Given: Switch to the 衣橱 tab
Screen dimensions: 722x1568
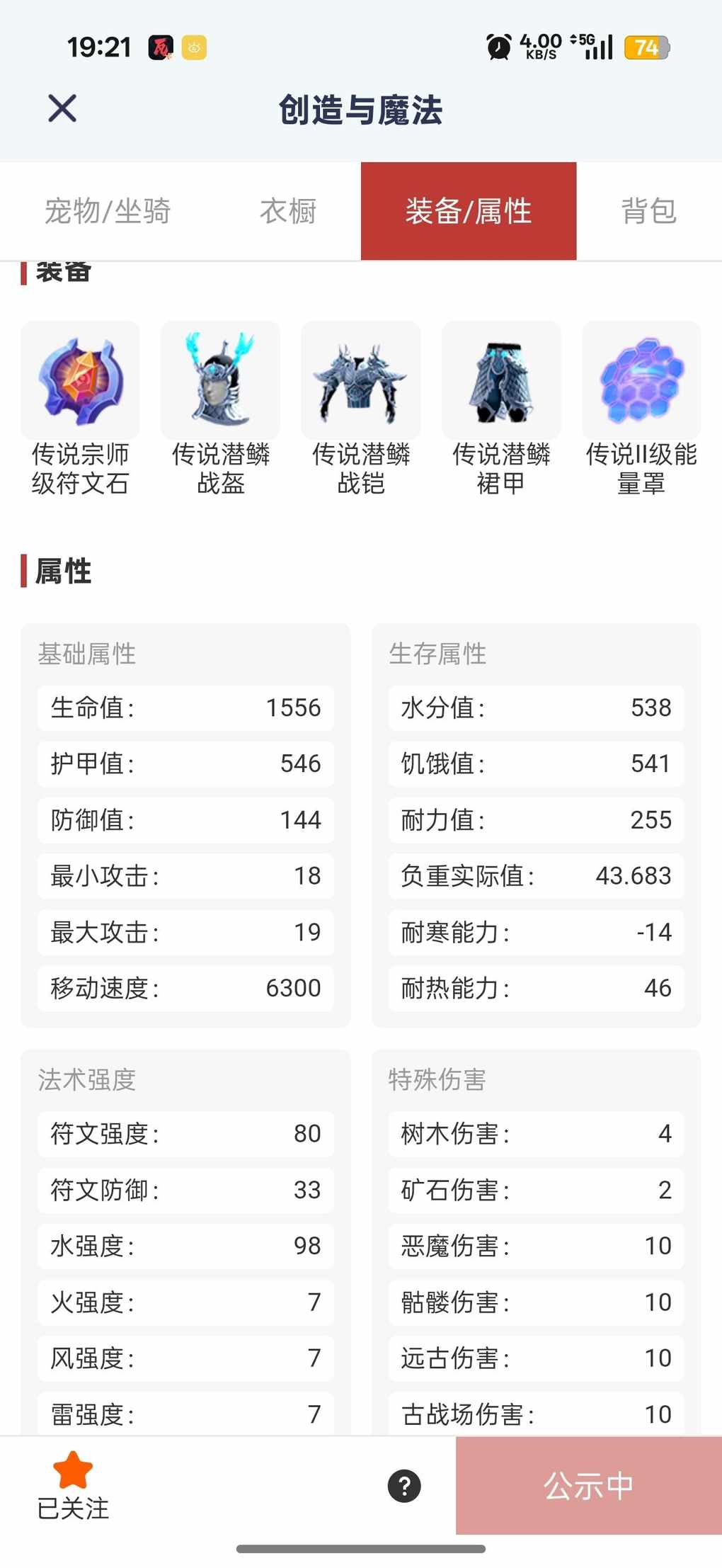Looking at the screenshot, I should tap(288, 211).
